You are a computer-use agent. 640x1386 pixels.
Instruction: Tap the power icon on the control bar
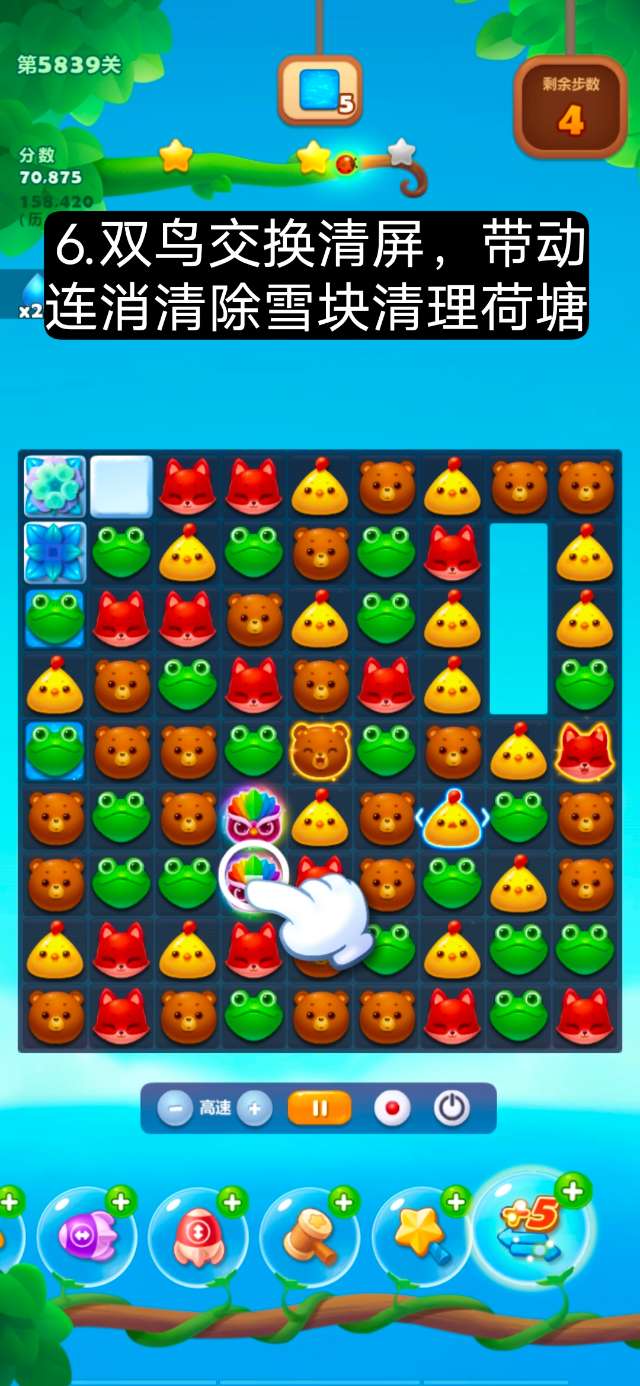(x=452, y=1108)
